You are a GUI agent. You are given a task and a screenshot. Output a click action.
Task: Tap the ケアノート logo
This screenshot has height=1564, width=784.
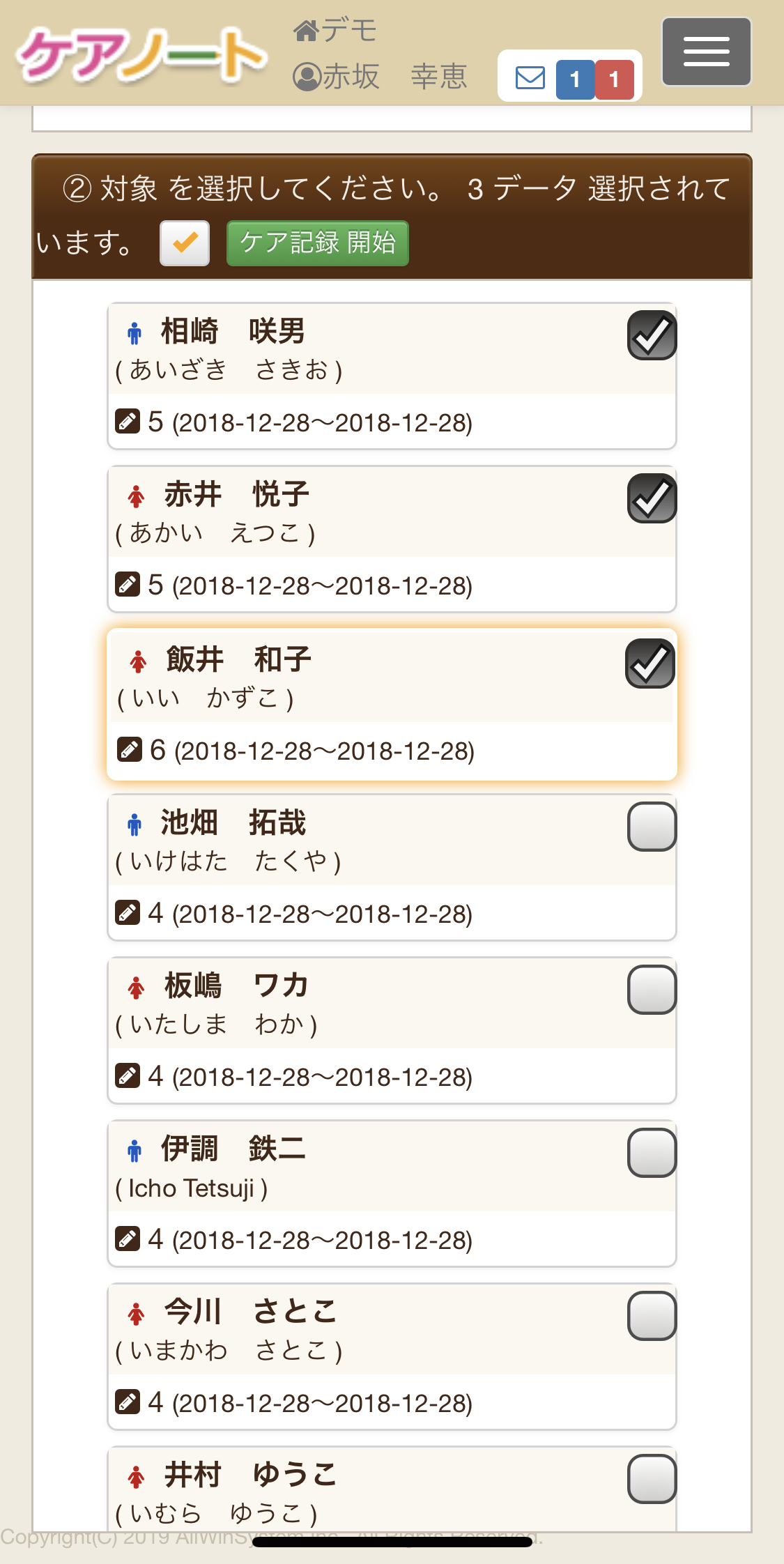pos(142,54)
